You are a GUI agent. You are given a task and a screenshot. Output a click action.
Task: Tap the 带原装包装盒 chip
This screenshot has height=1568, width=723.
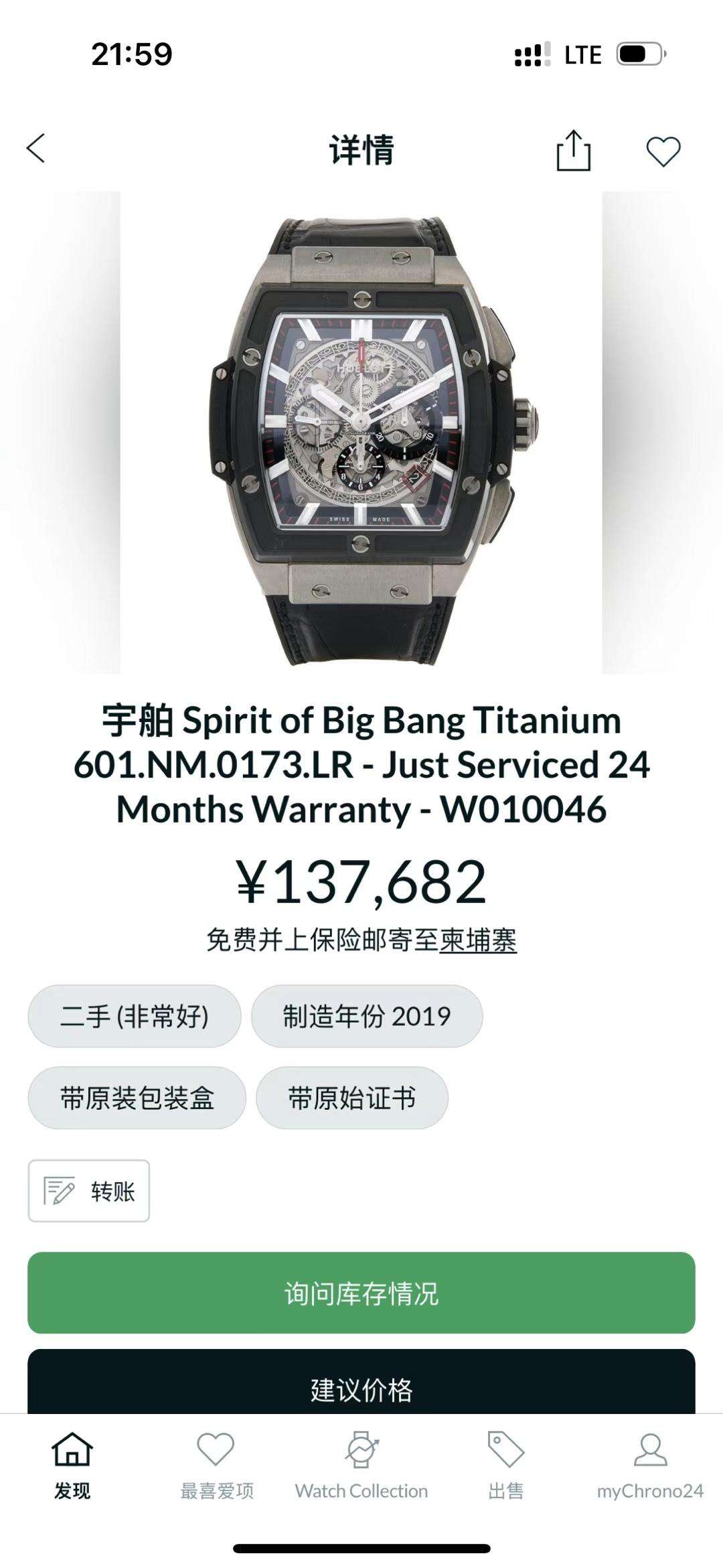tap(137, 1098)
